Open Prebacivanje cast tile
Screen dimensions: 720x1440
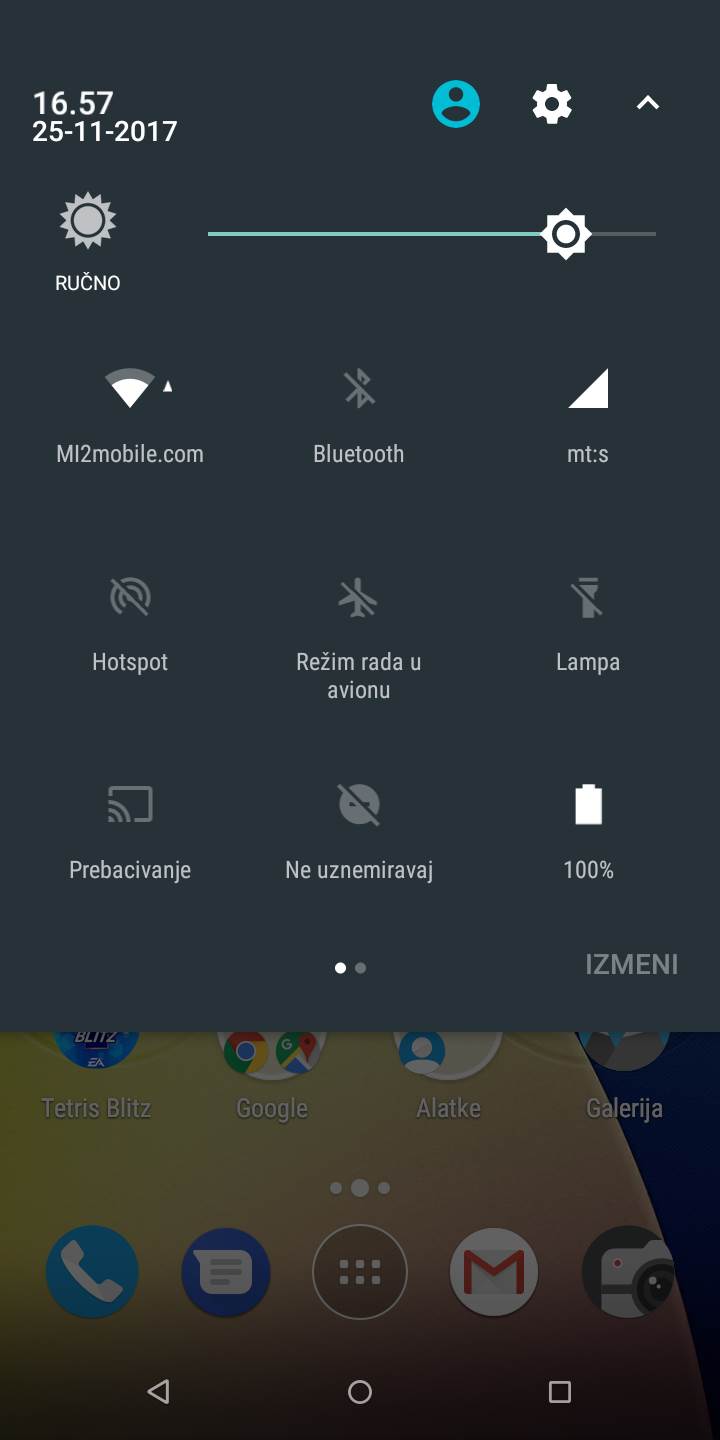(130, 806)
